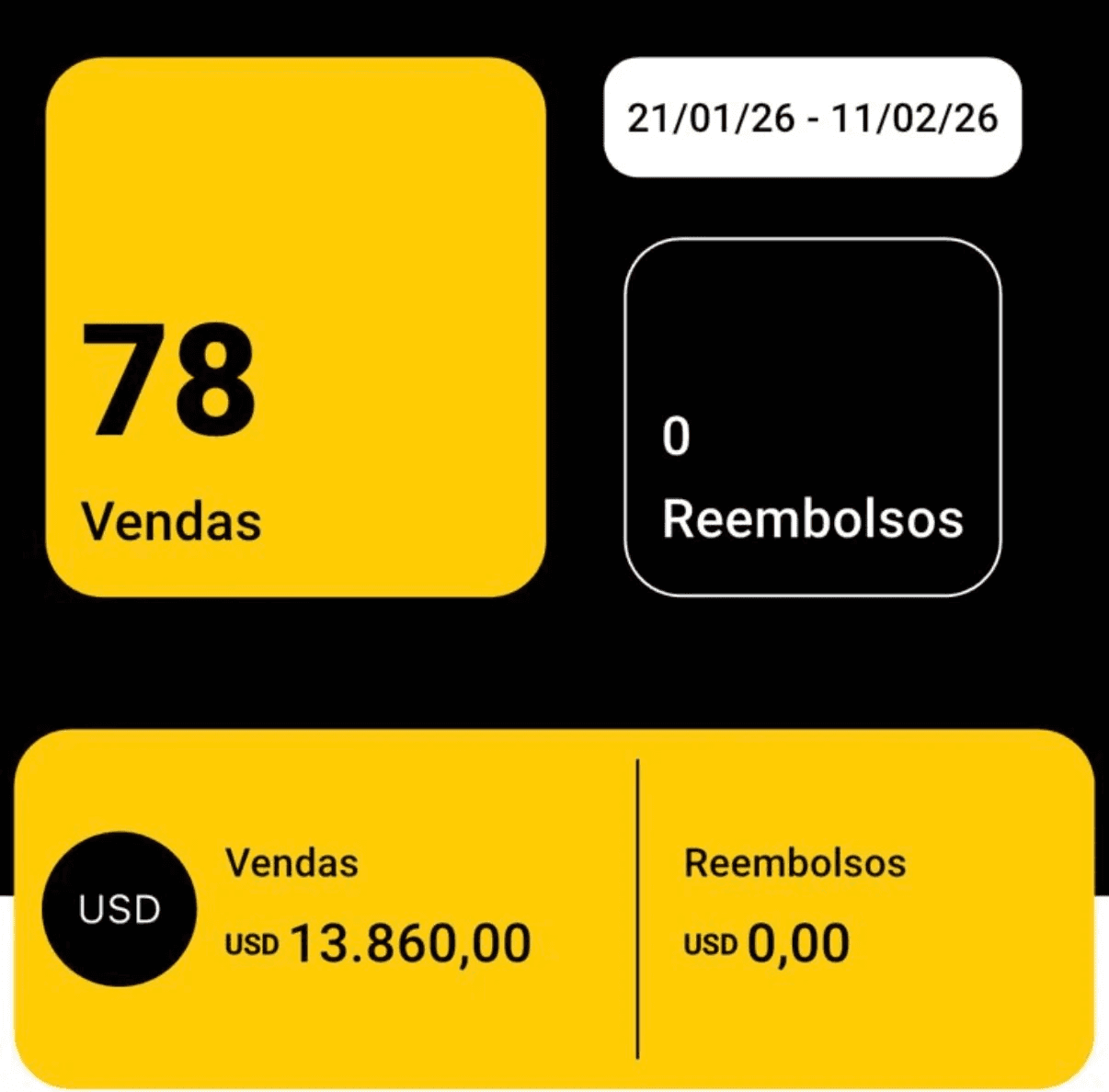The image size is (1109, 1092).
Task: Open the 0 Reembolsos card
Action: click(812, 417)
